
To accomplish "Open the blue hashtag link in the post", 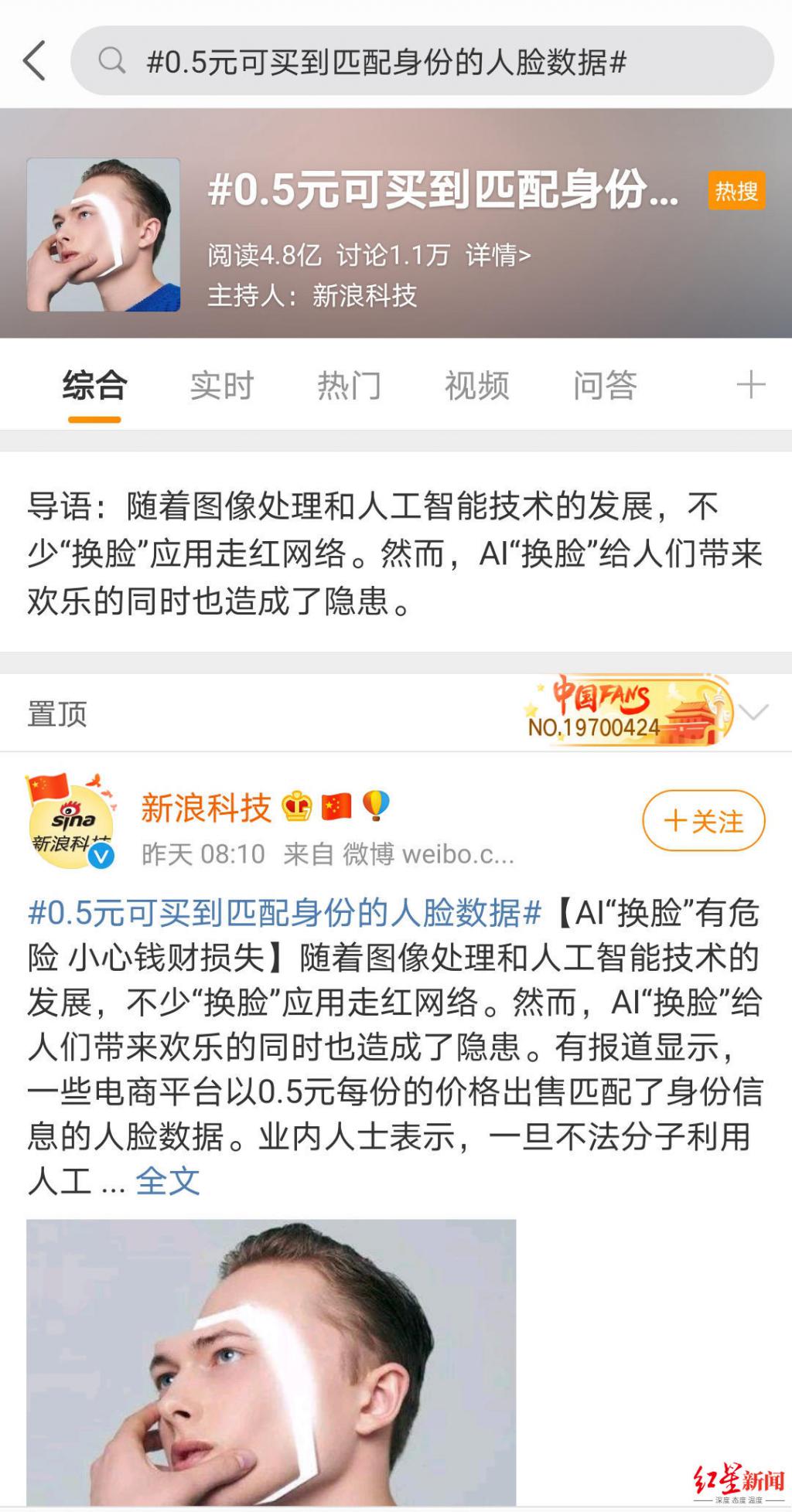I will [x=284, y=913].
